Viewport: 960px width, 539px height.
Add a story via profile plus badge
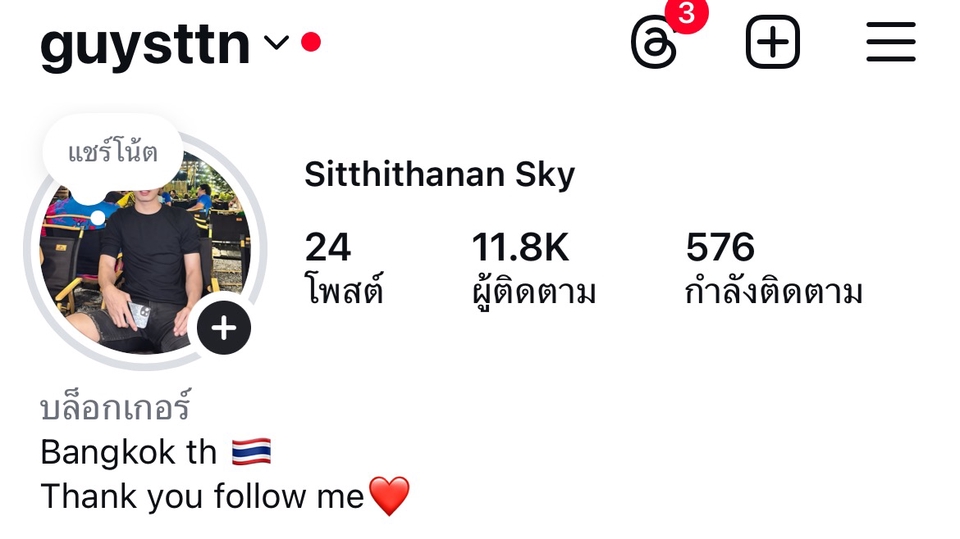(x=224, y=328)
